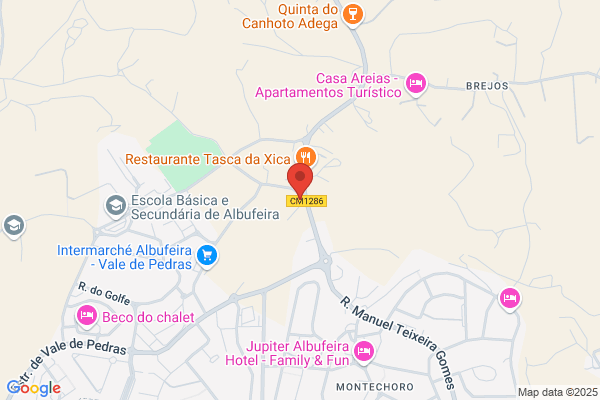Open Casa Areias Apartamentos Turístico hotel marker
The image size is (600, 400).
click(416, 83)
